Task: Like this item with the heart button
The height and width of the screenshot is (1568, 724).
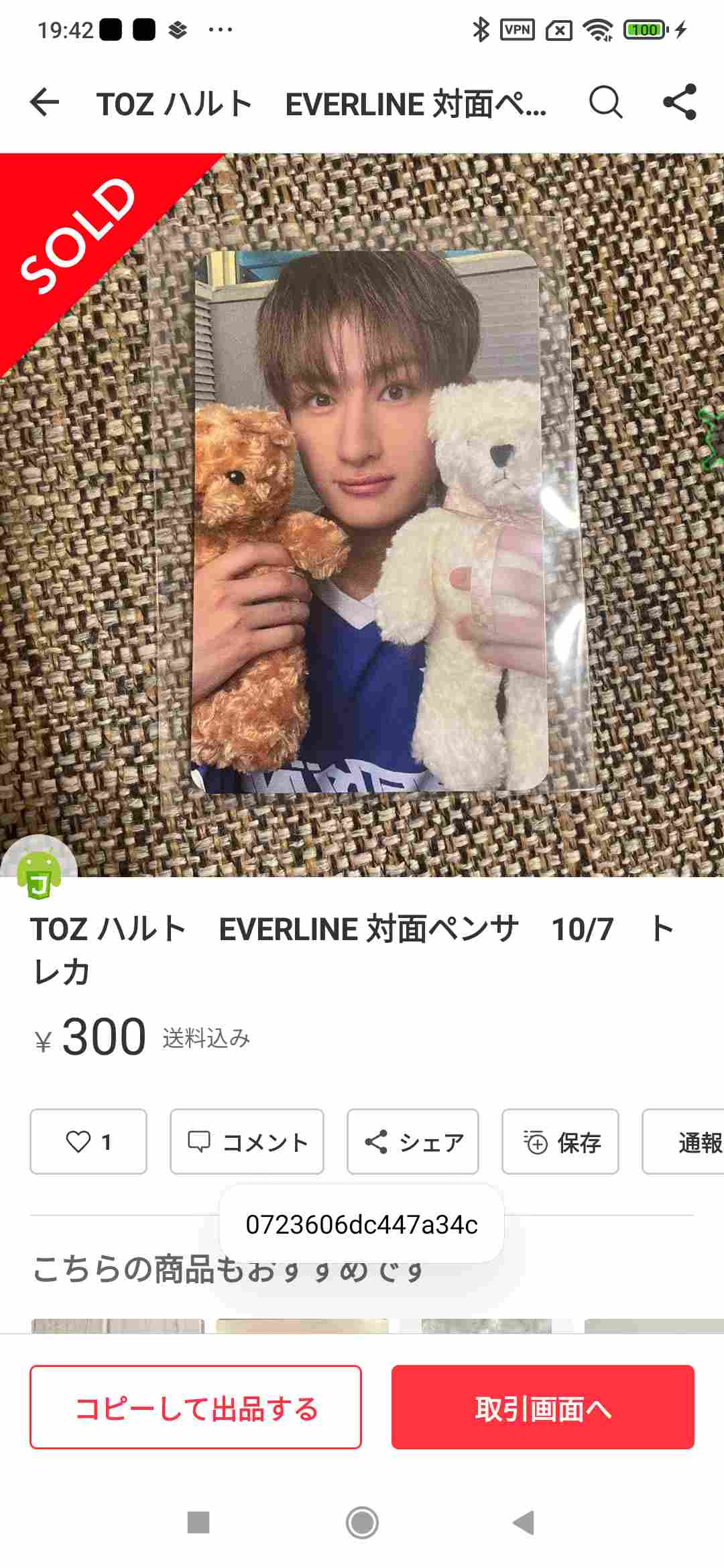Action: 88,1141
